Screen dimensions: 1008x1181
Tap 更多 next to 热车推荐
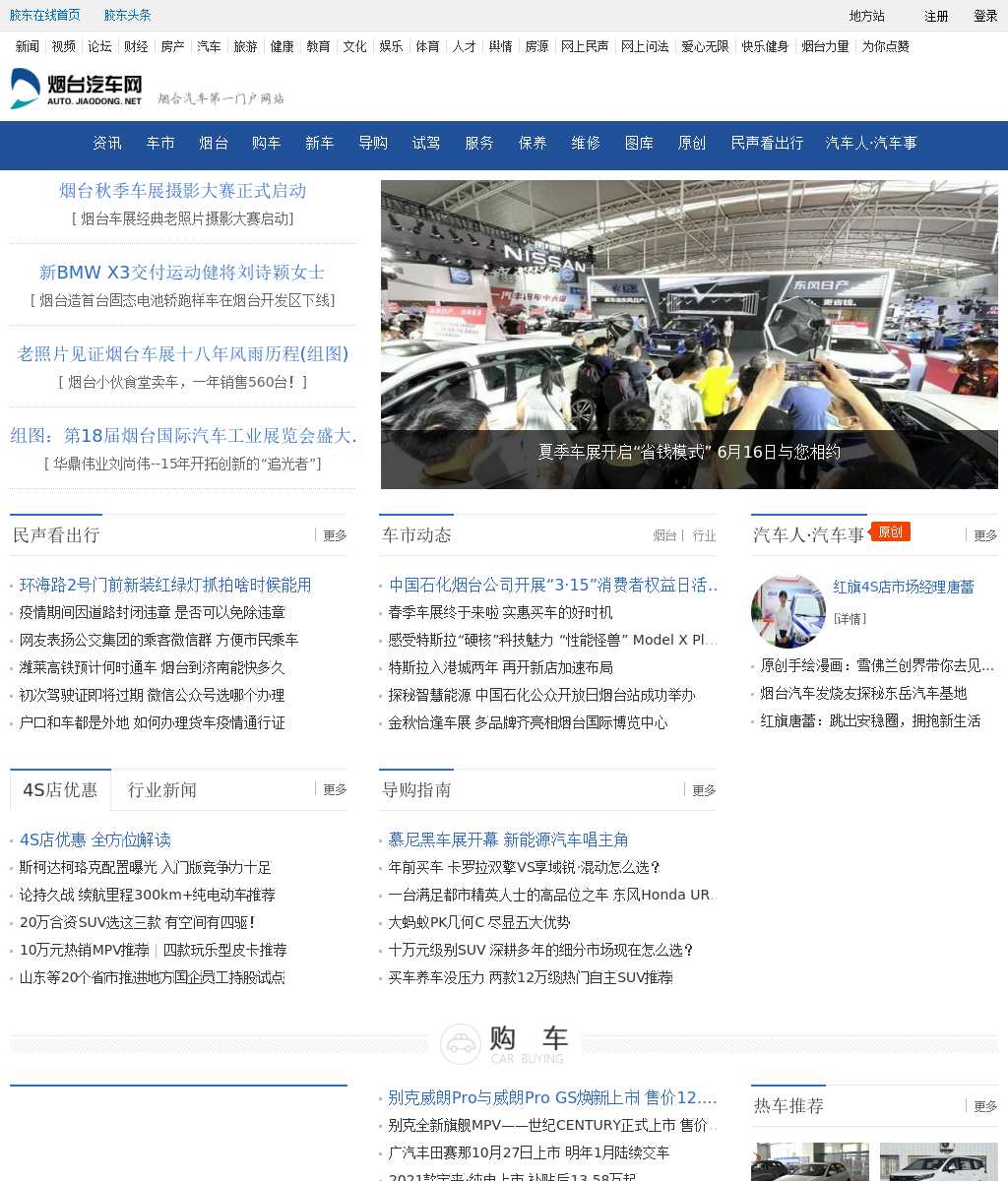(985, 1106)
